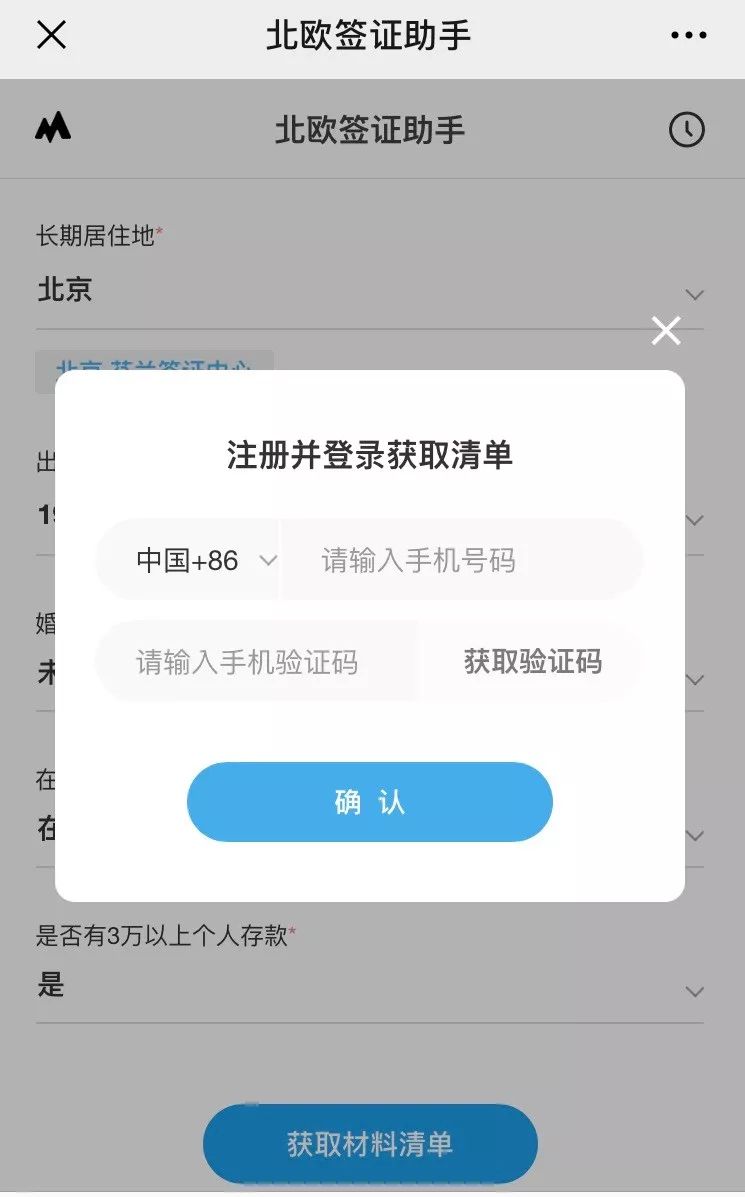Viewport: 745px width, 1197px height.
Task: Expand the birth date field chevron
Action: click(x=694, y=520)
